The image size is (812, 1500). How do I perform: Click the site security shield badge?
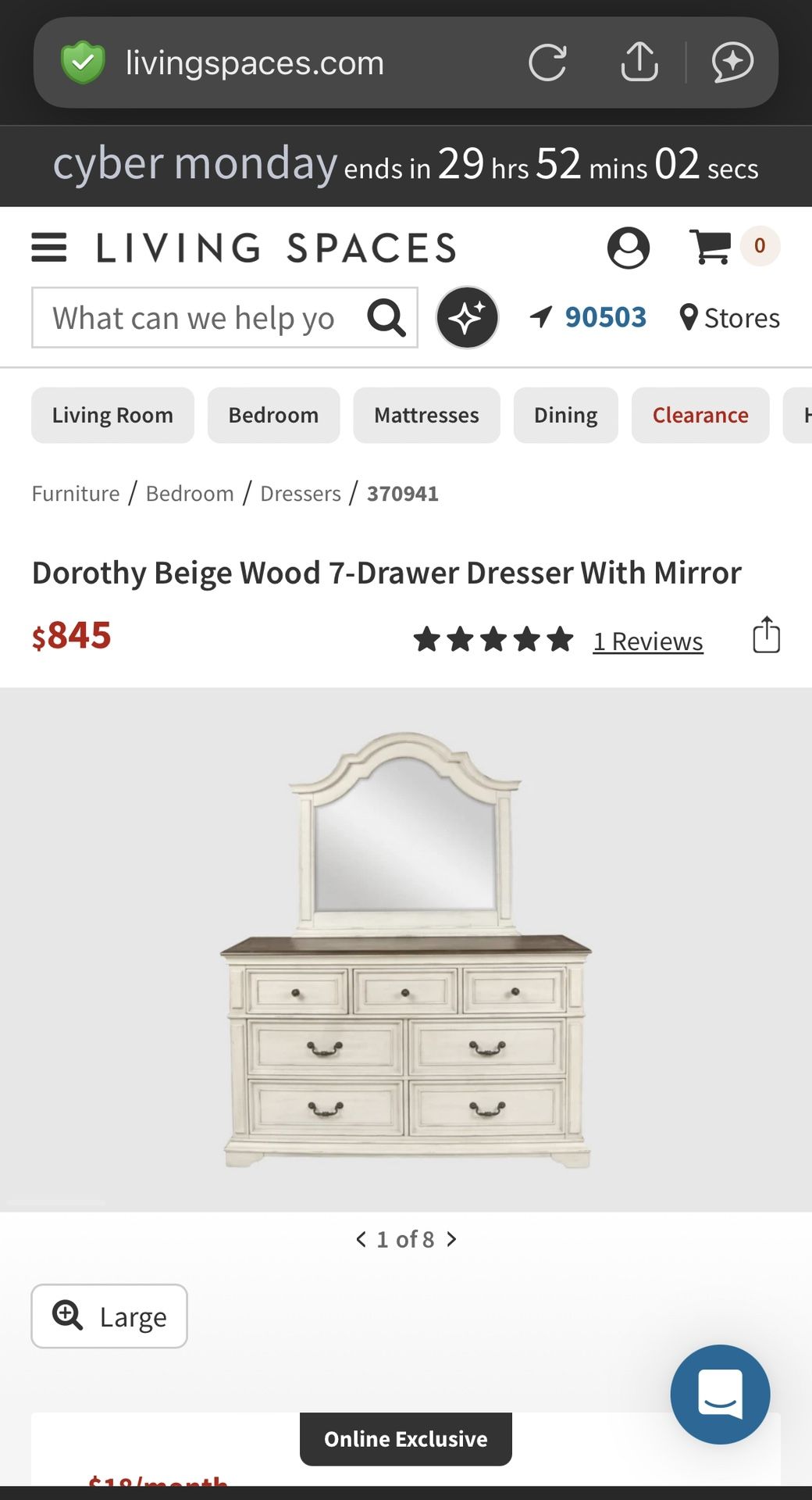(83, 62)
